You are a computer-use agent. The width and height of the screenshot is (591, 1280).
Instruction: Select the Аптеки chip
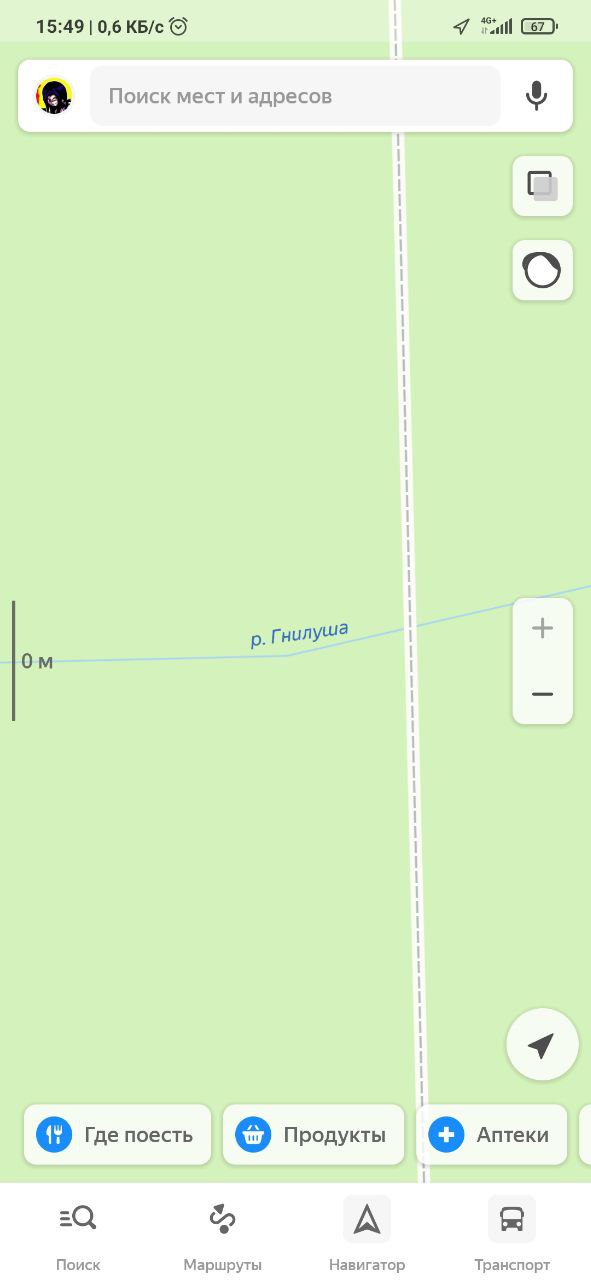[x=492, y=1135]
